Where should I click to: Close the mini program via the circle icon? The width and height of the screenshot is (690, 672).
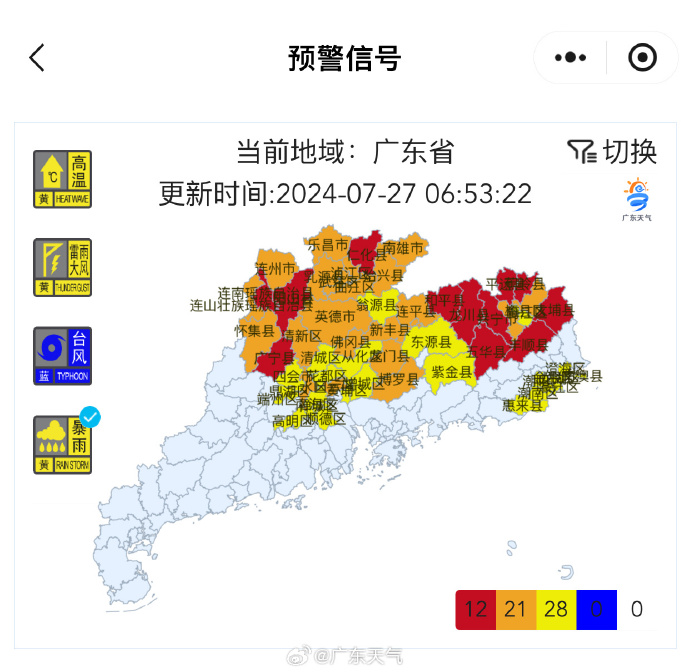pos(642,58)
